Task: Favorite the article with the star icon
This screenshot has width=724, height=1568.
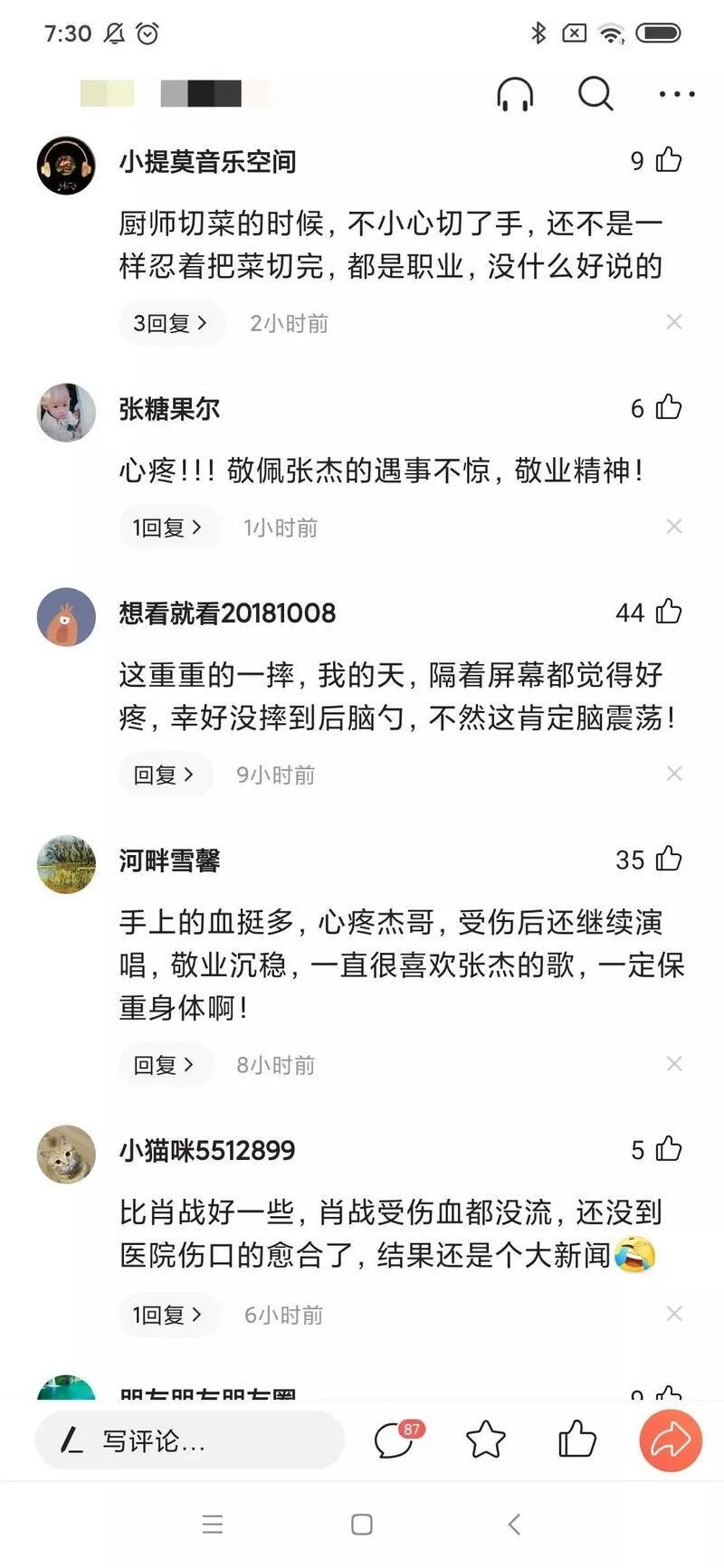Action: (x=485, y=1440)
